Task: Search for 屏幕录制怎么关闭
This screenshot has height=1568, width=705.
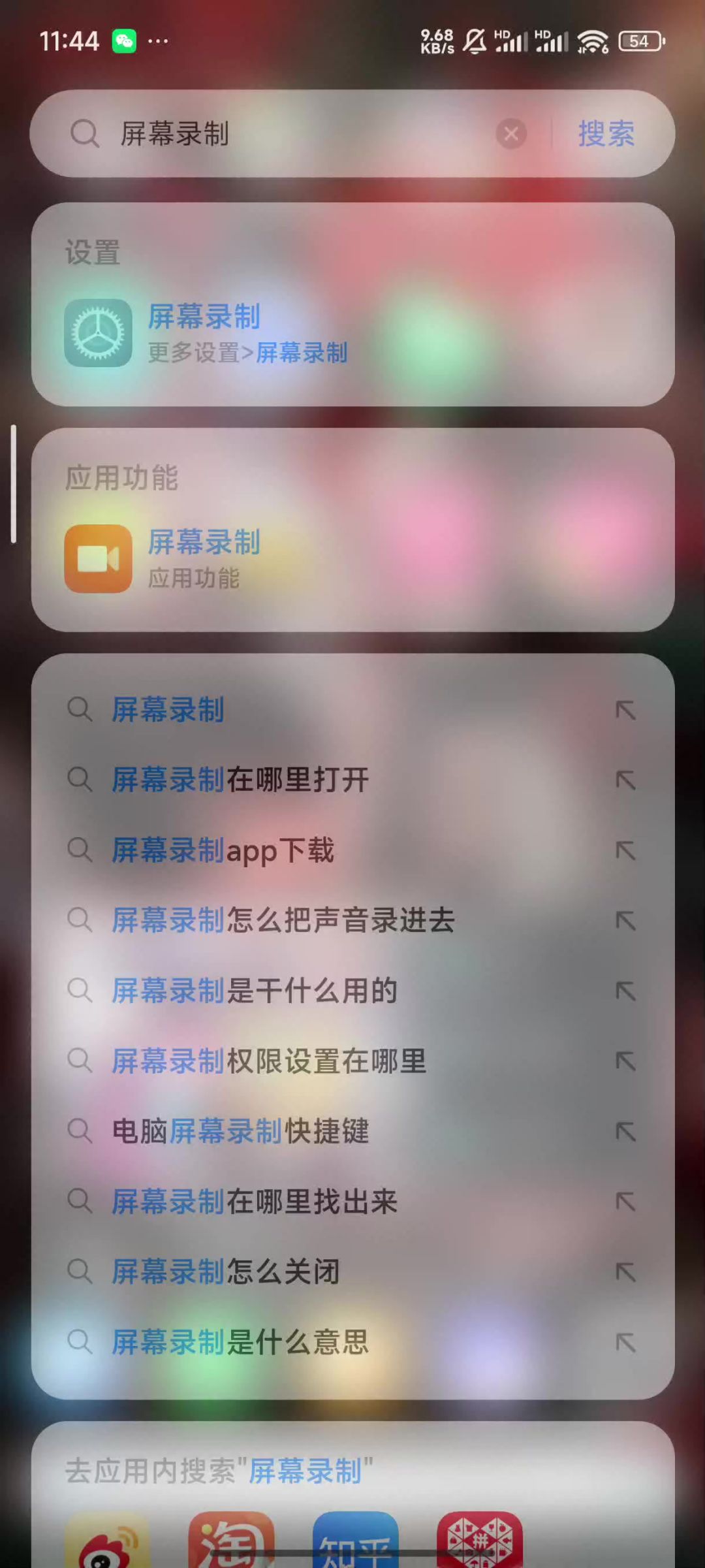Action: [226, 1272]
